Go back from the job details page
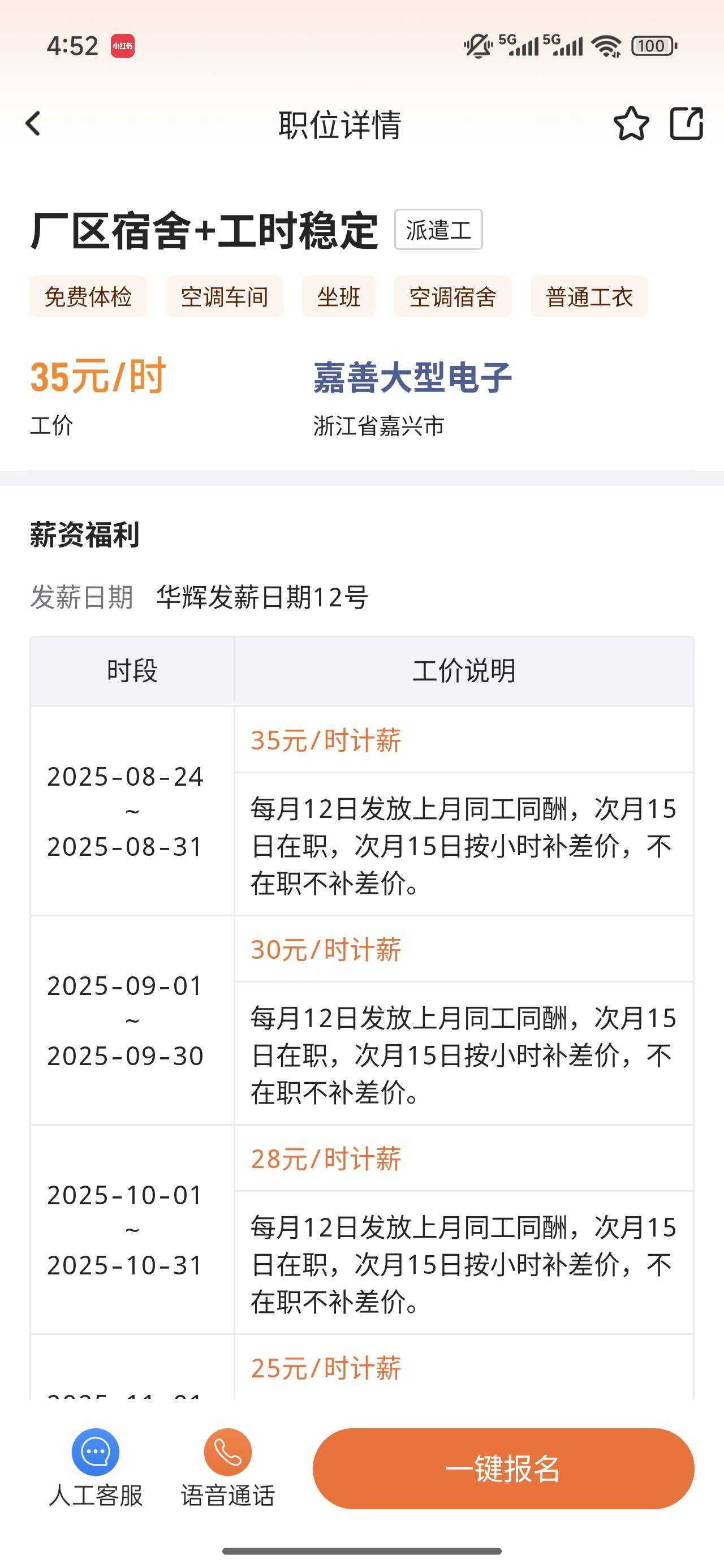Viewport: 724px width, 1568px height. (x=33, y=123)
